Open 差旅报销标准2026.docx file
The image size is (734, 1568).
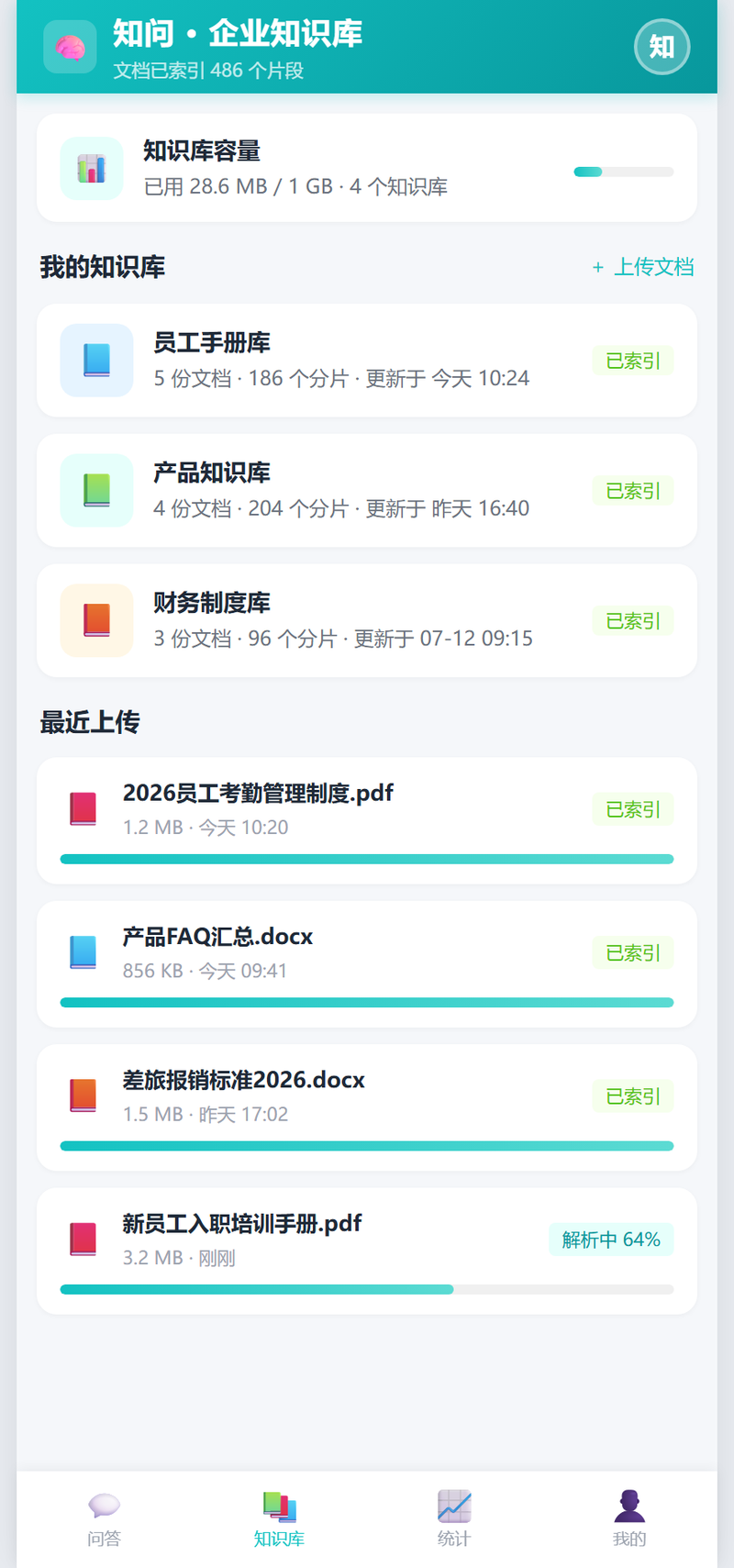coord(367,1107)
